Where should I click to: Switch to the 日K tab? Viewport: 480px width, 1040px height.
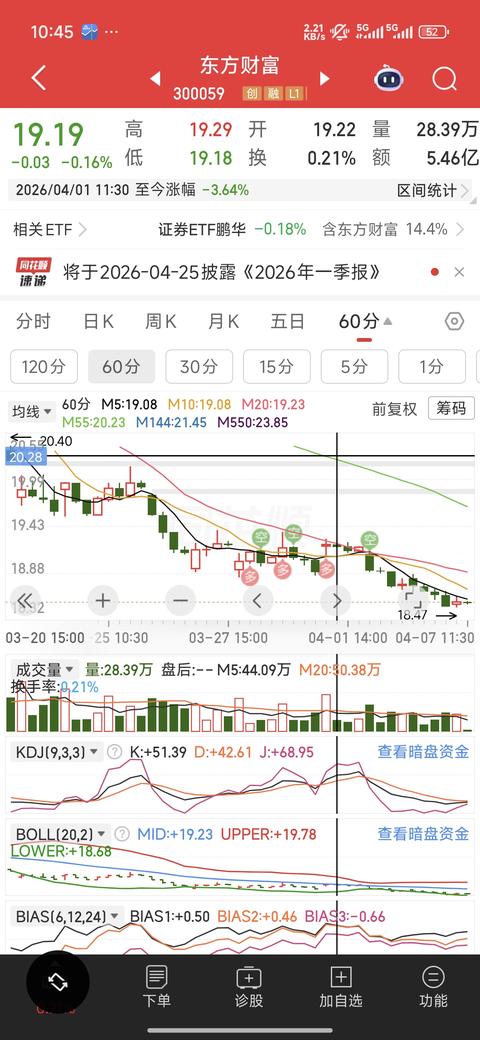point(98,322)
